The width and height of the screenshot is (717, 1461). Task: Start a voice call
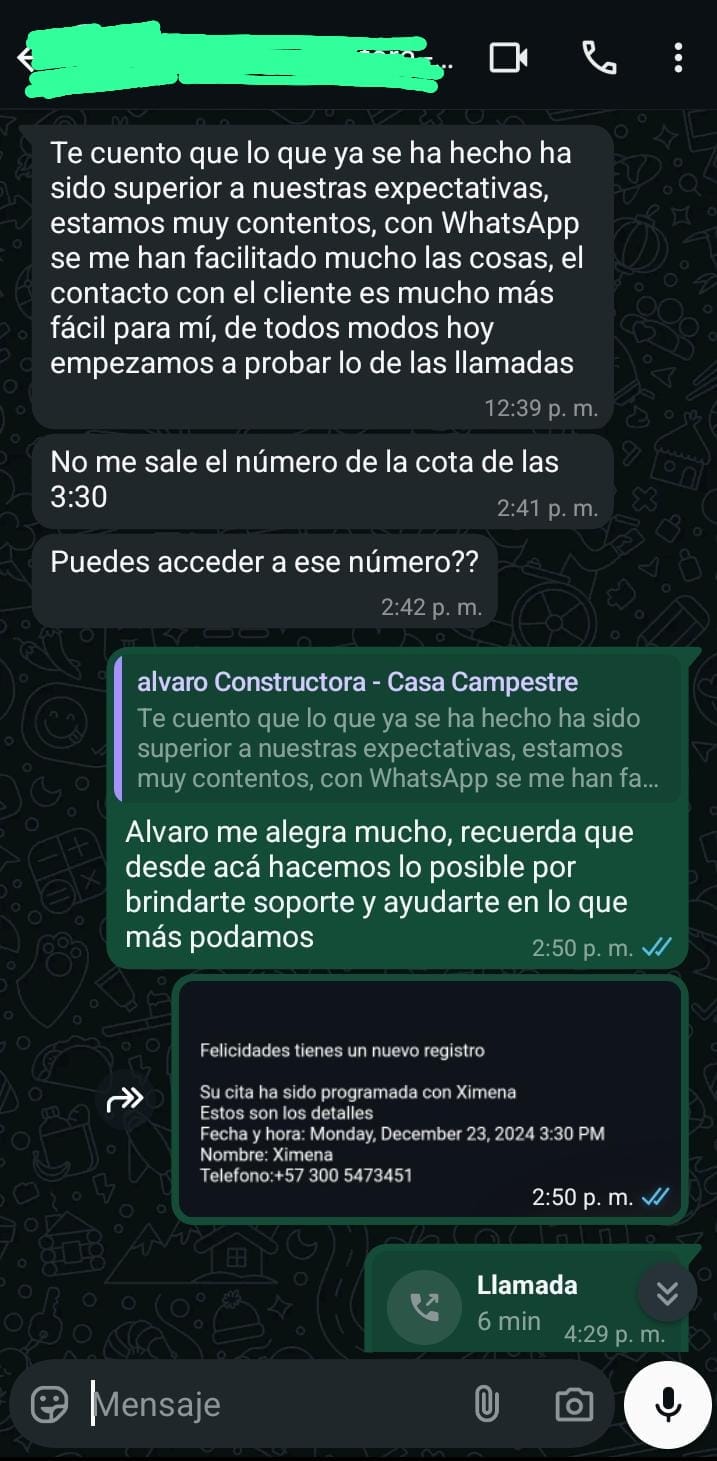(599, 58)
